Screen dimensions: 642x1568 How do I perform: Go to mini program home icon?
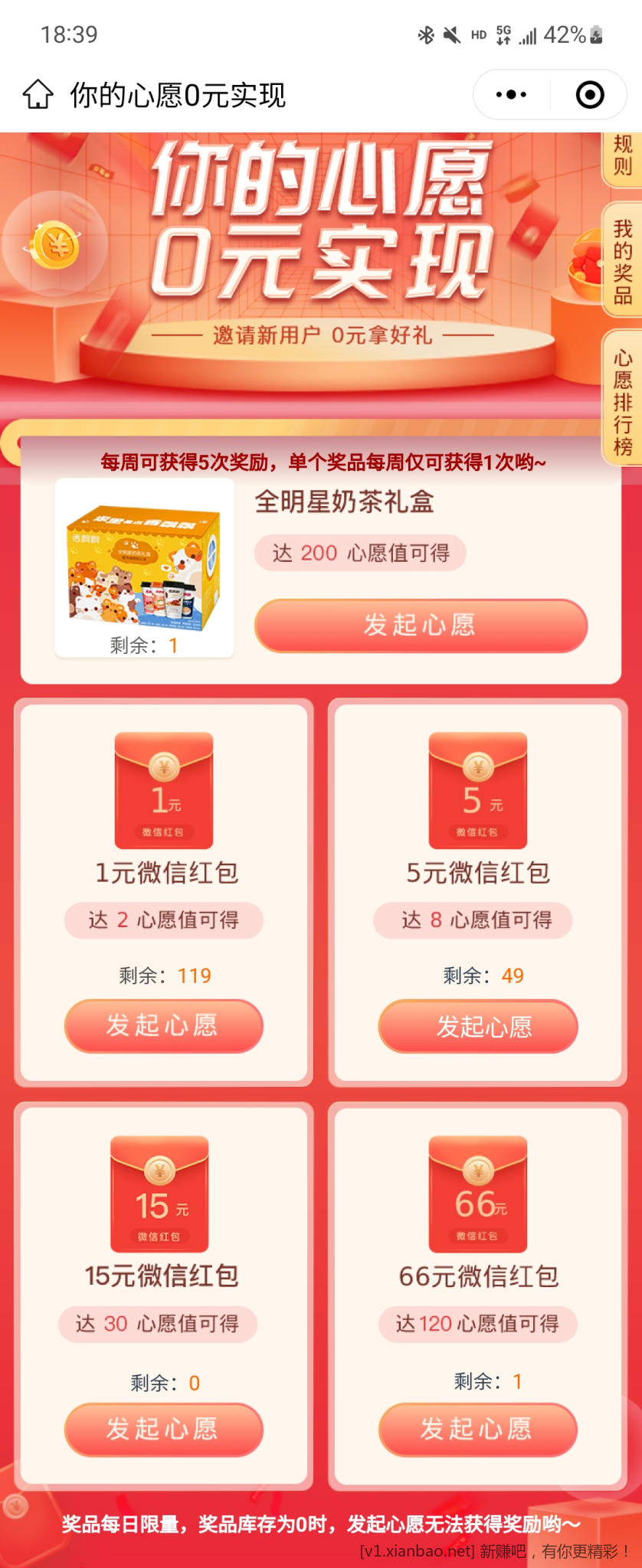coord(38,95)
